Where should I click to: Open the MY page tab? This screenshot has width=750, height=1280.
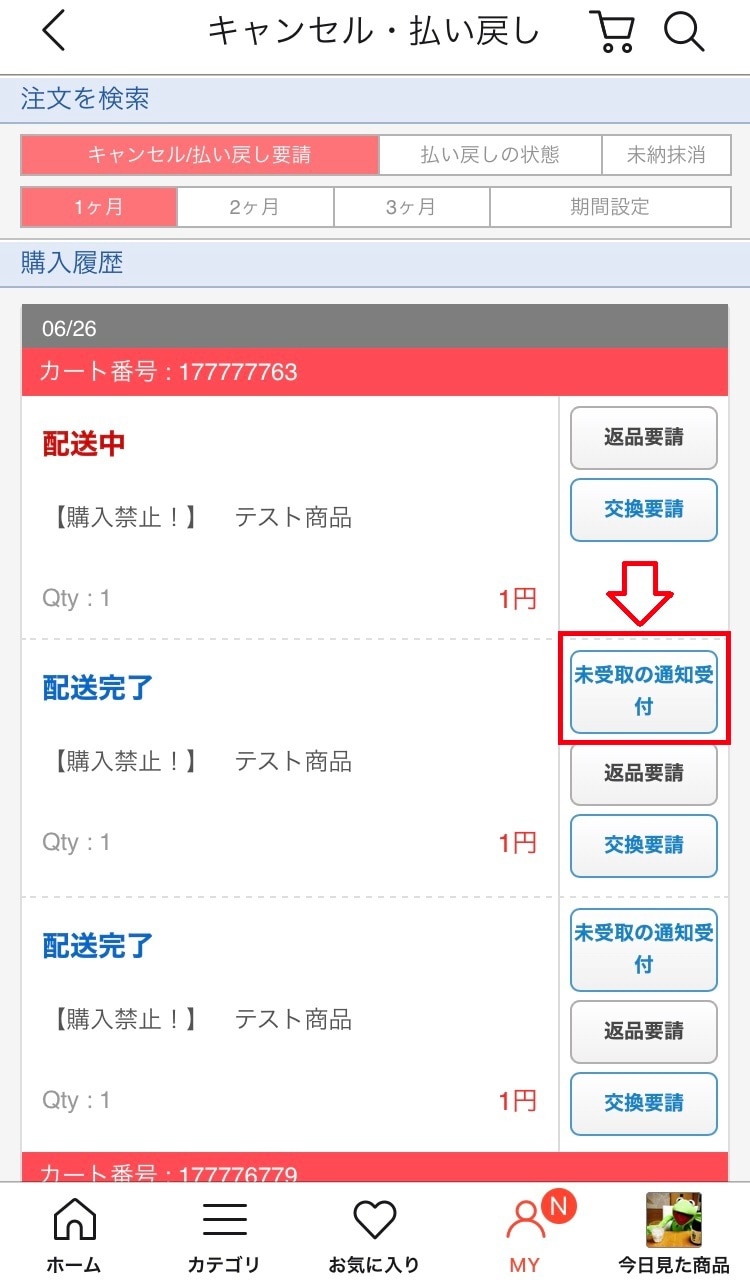point(524,1235)
